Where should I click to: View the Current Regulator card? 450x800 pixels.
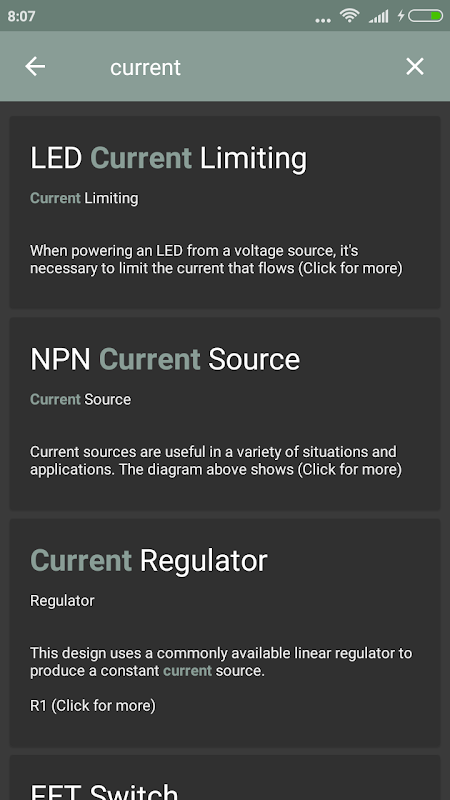point(225,633)
